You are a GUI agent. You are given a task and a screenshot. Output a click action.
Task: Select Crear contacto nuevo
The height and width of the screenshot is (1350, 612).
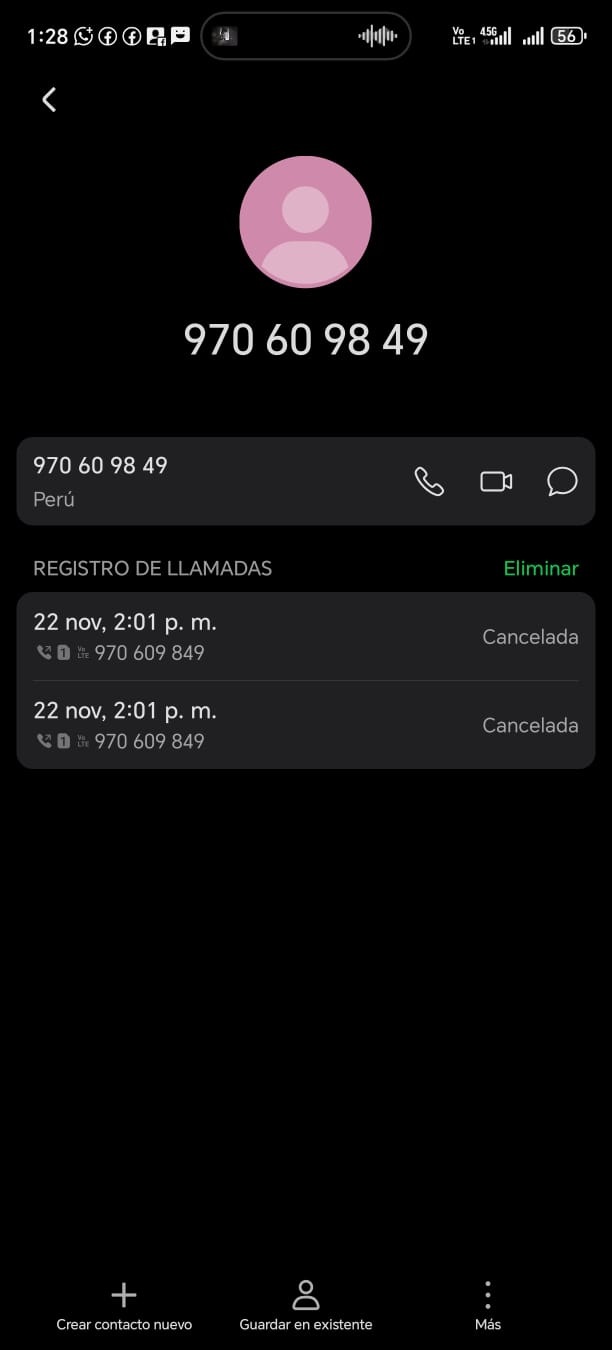tap(124, 1306)
